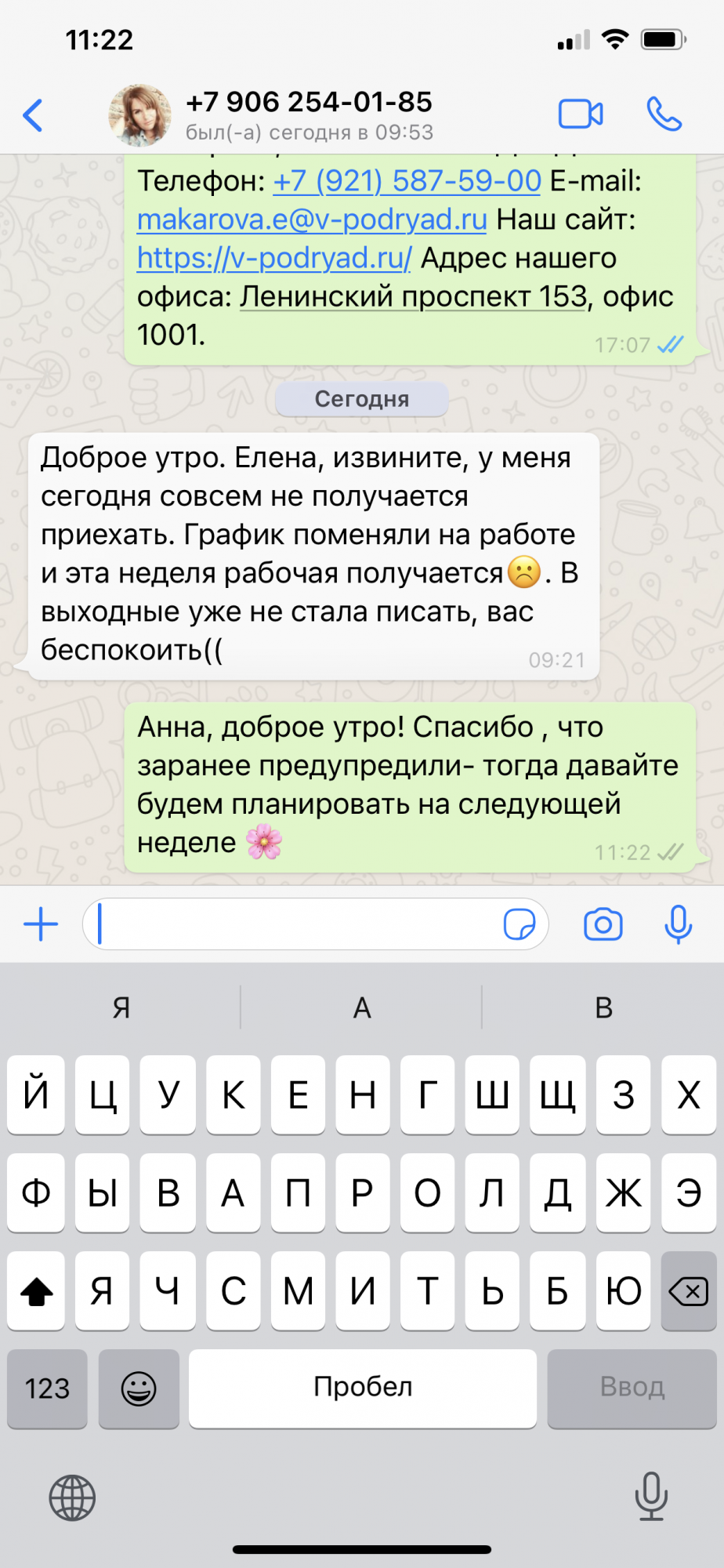The image size is (724, 1568).
Task: Go back to the chat list
Action: pos(33,116)
